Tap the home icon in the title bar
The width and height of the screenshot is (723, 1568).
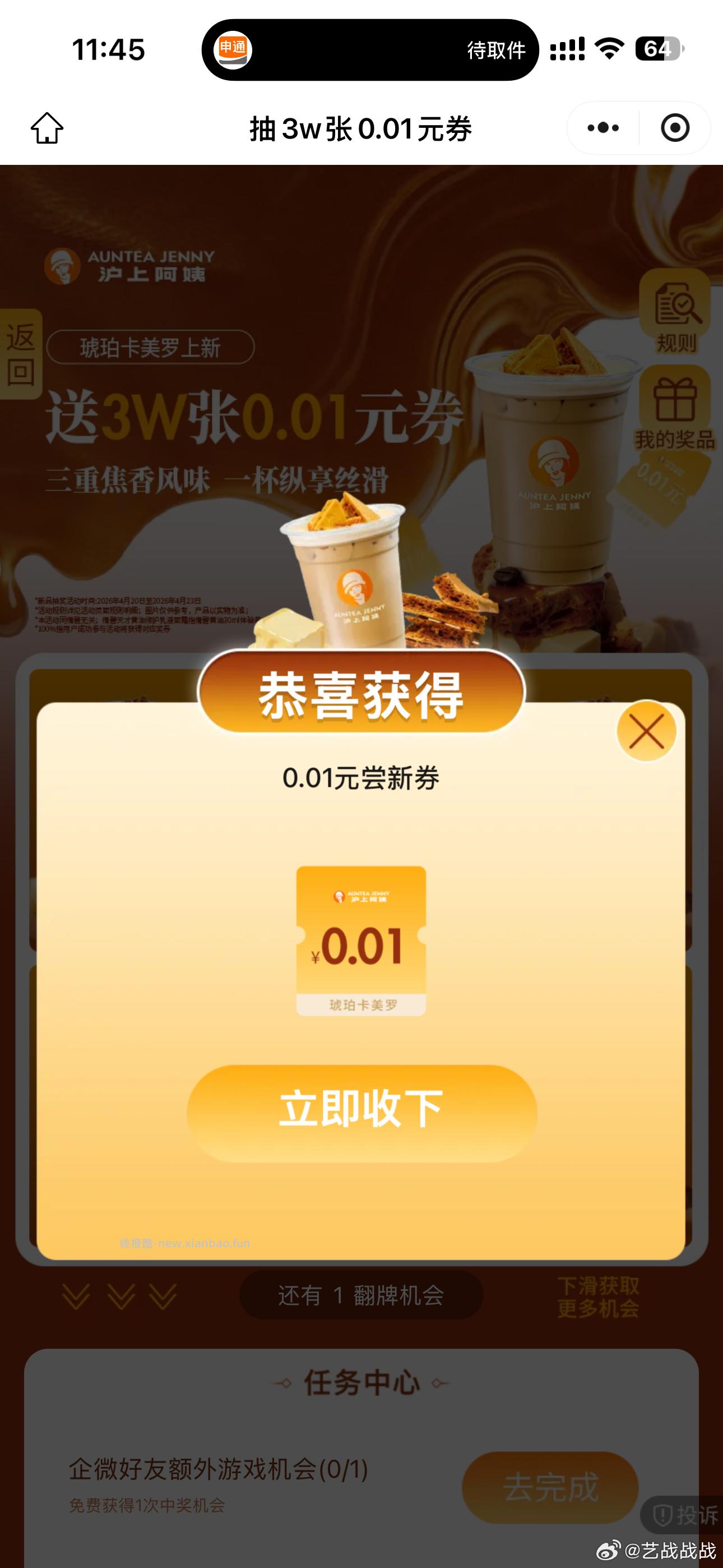pos(49,127)
